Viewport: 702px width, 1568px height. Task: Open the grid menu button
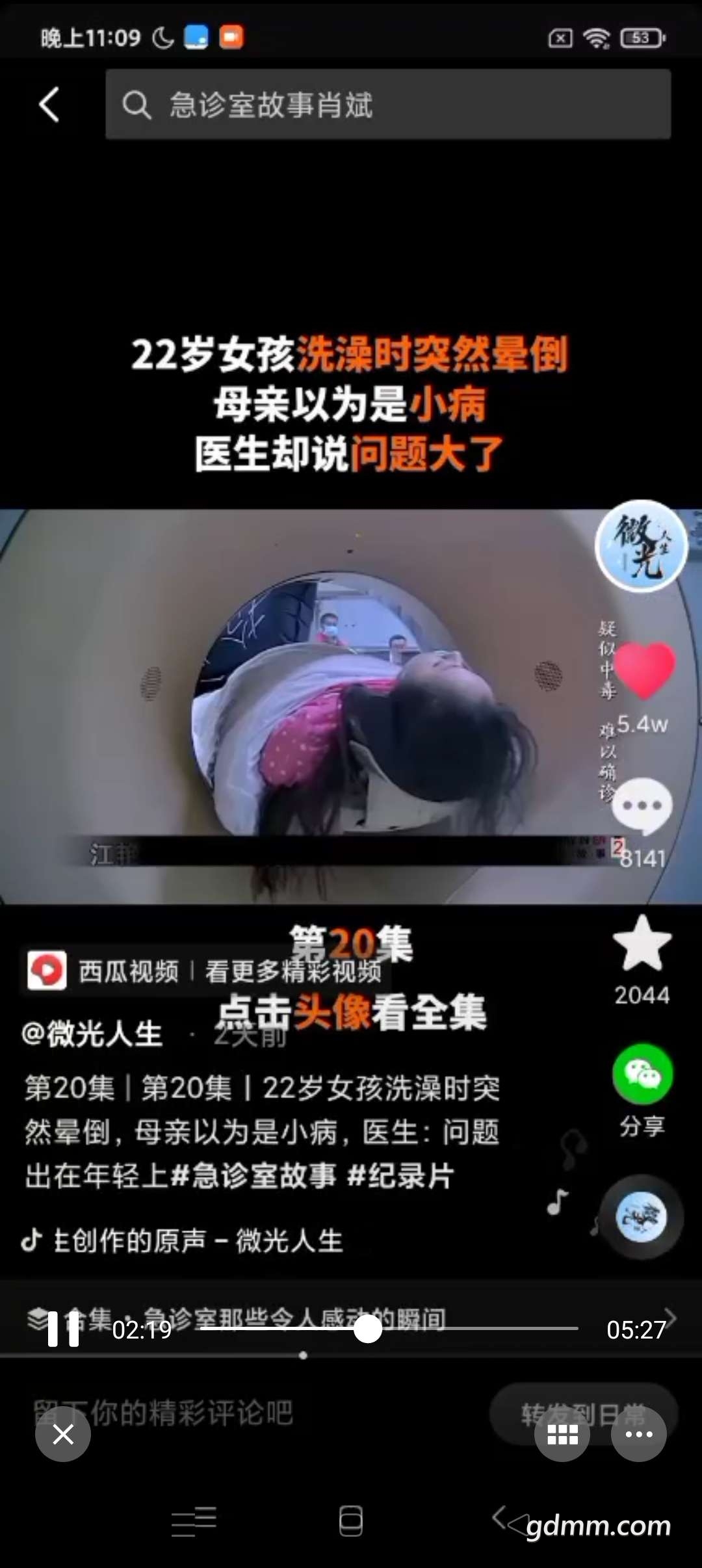tap(562, 1433)
